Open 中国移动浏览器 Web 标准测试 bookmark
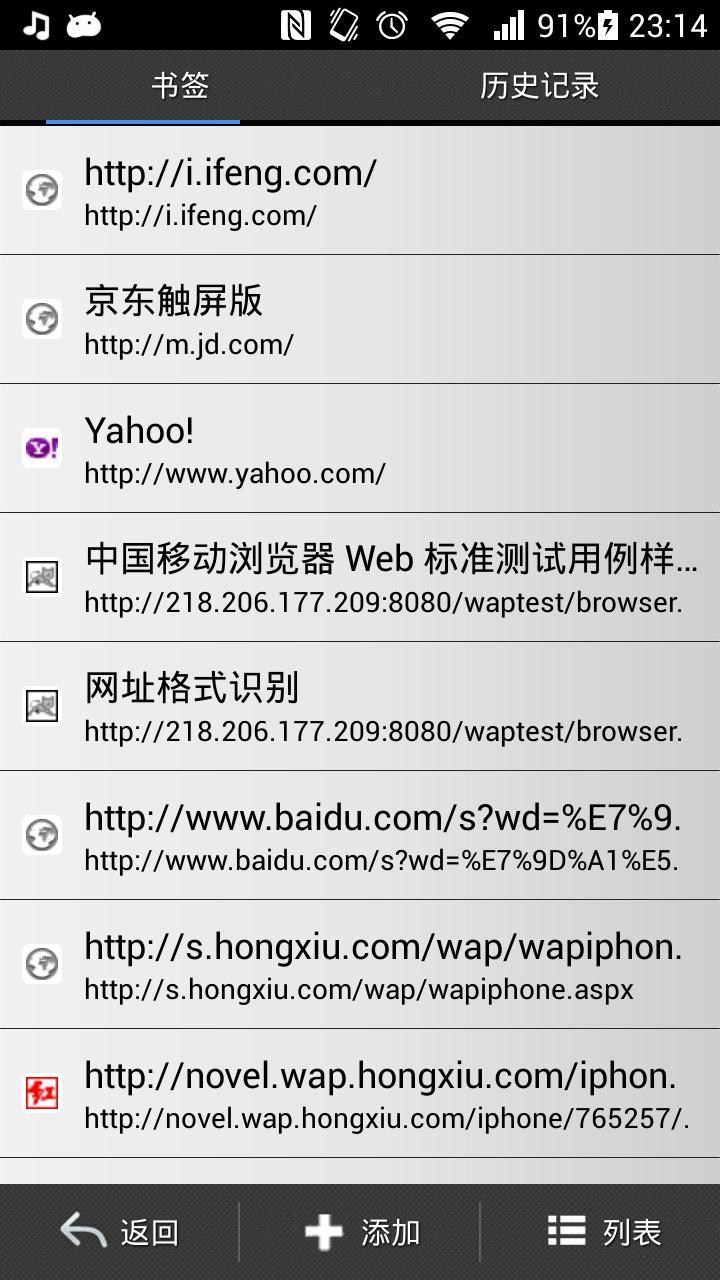This screenshot has width=720, height=1280. click(360, 577)
